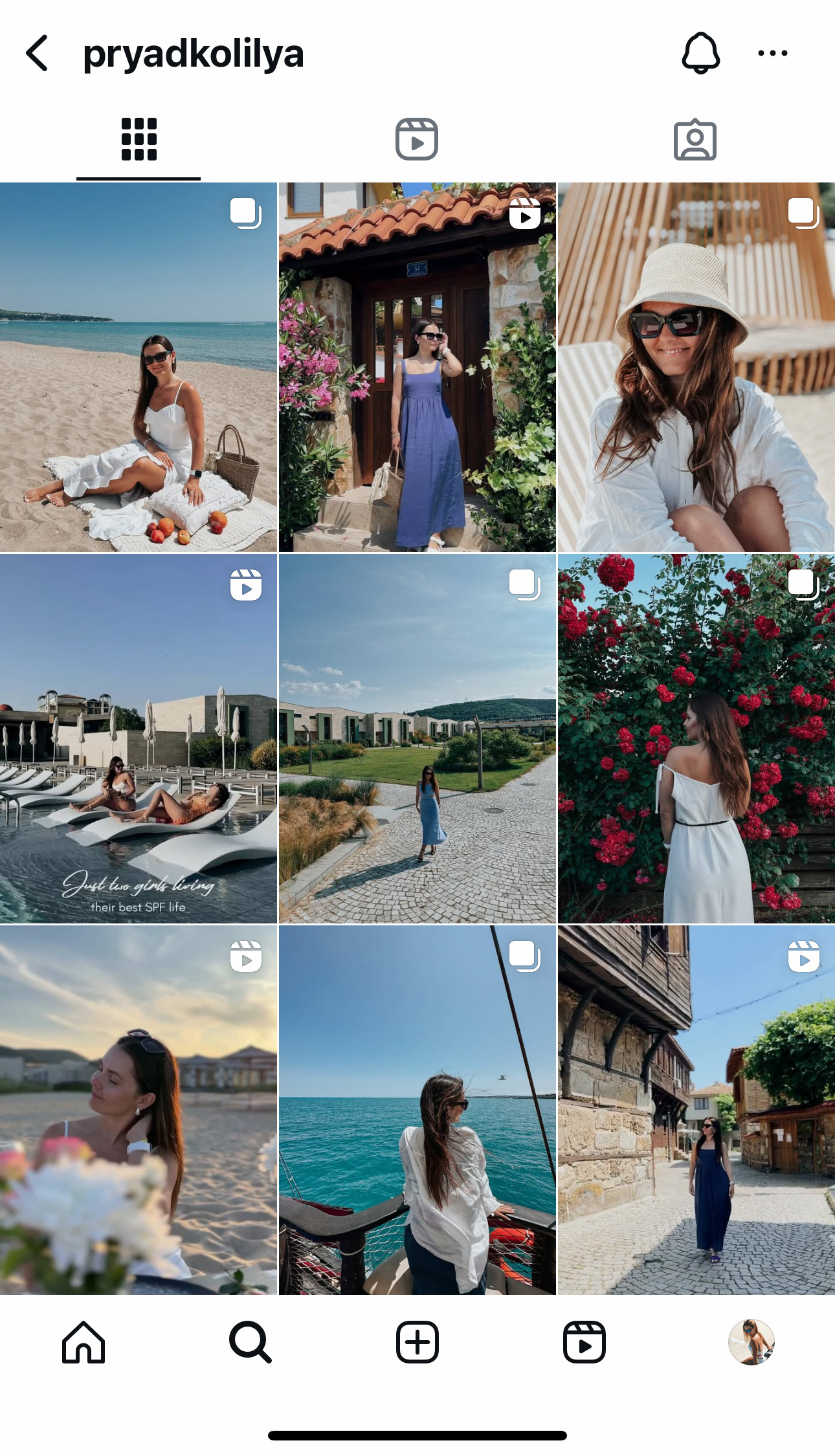
Task: Play the sunset beach reel with white flowers
Action: (139, 1110)
